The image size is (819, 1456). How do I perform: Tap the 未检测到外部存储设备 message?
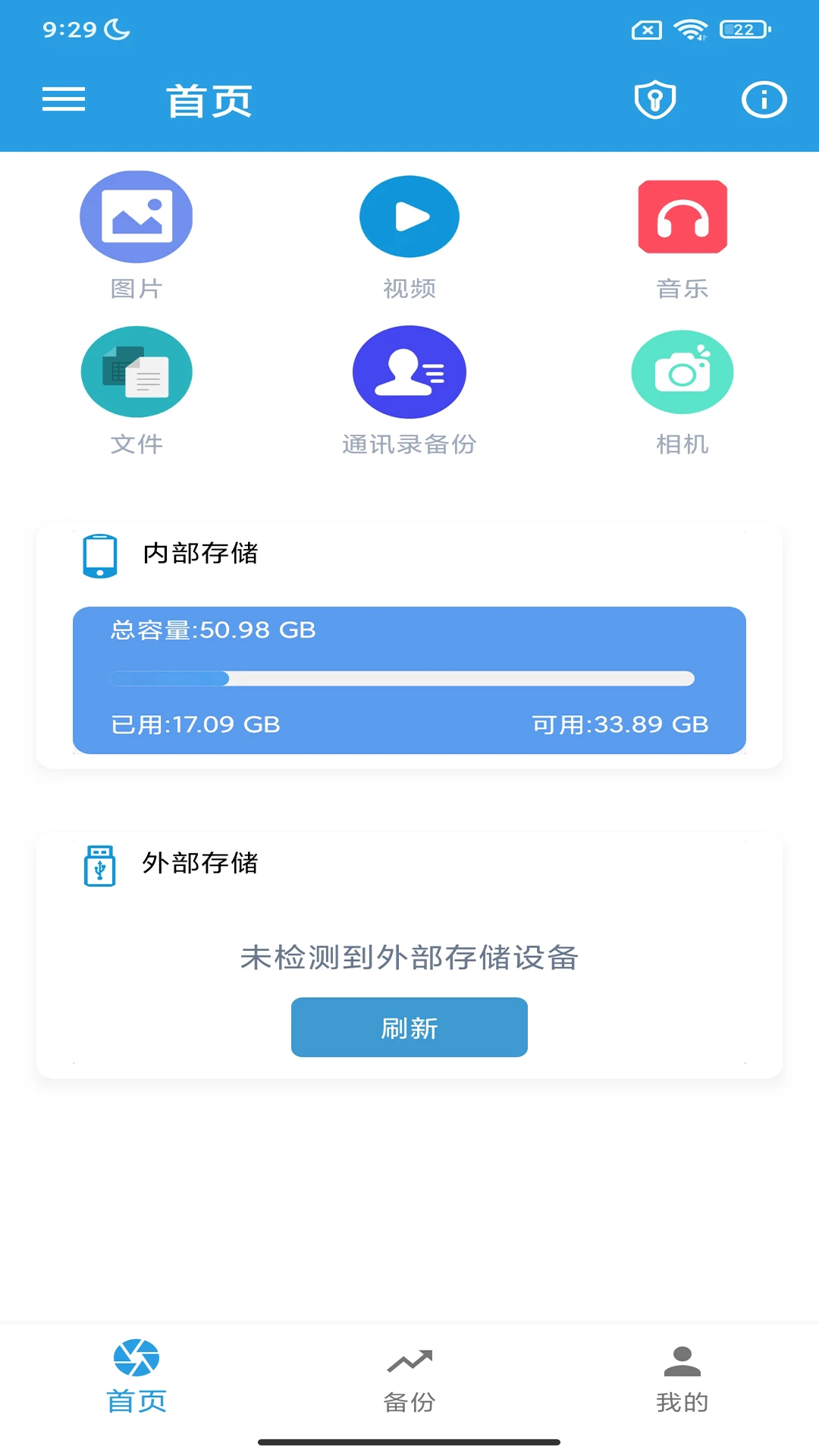pos(409,958)
